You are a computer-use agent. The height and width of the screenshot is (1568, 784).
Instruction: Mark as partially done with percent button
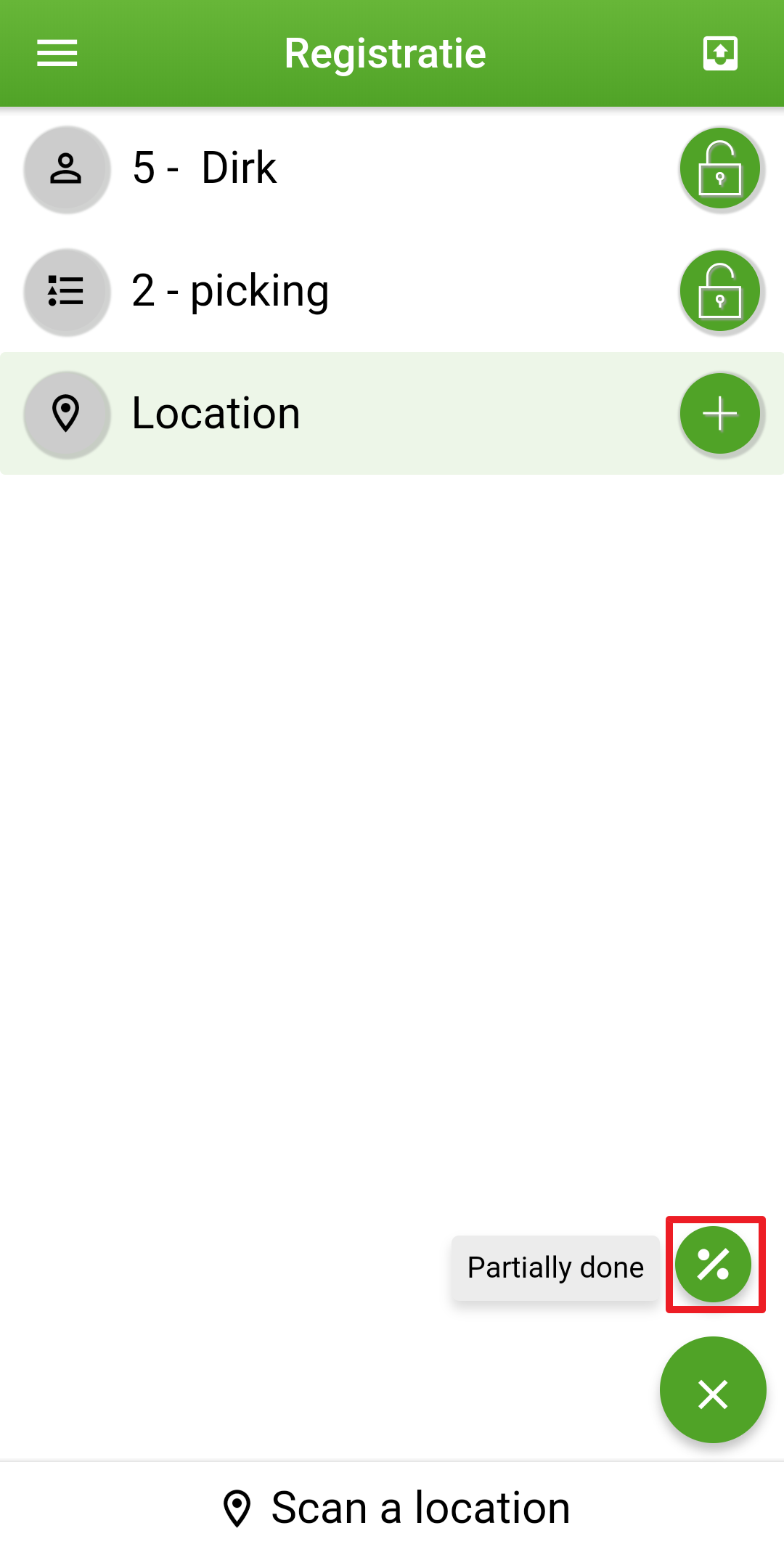(x=714, y=1265)
